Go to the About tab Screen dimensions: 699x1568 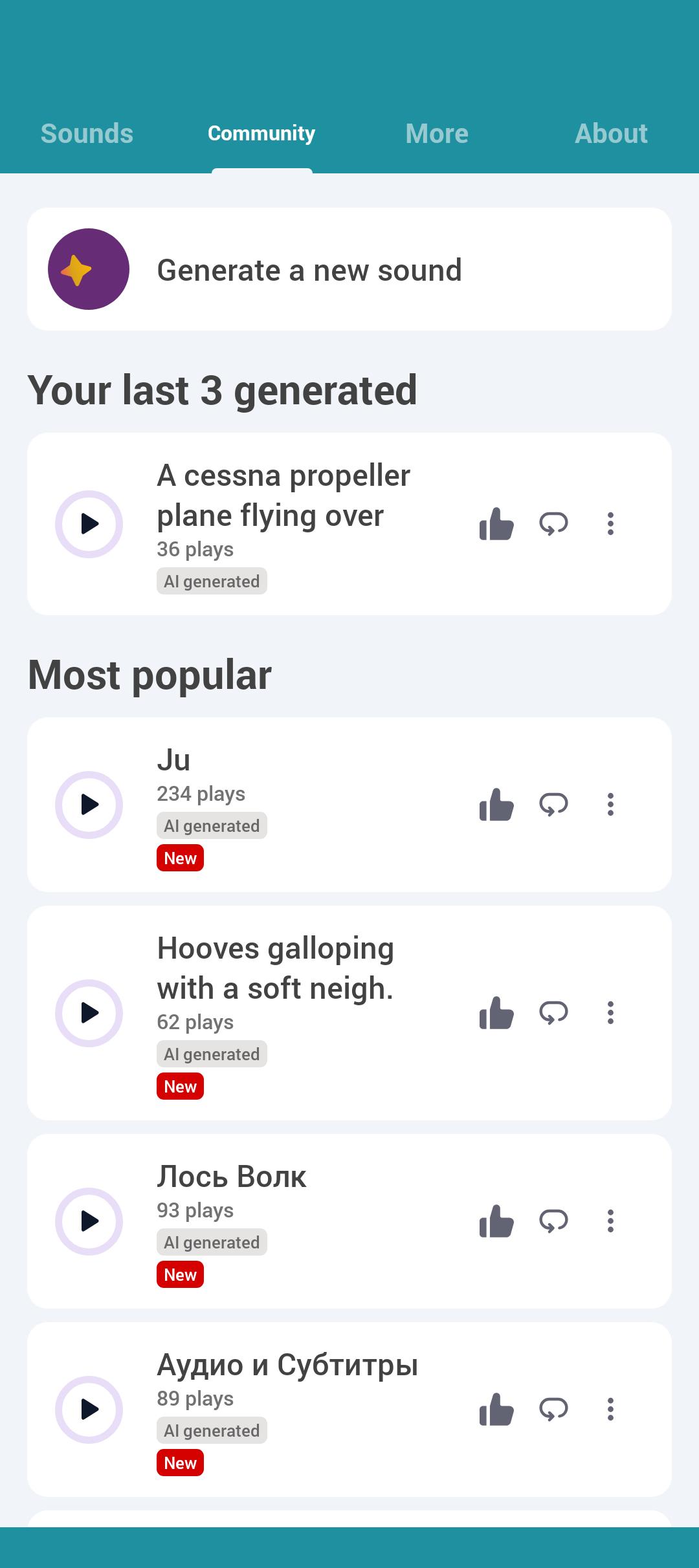click(x=611, y=134)
